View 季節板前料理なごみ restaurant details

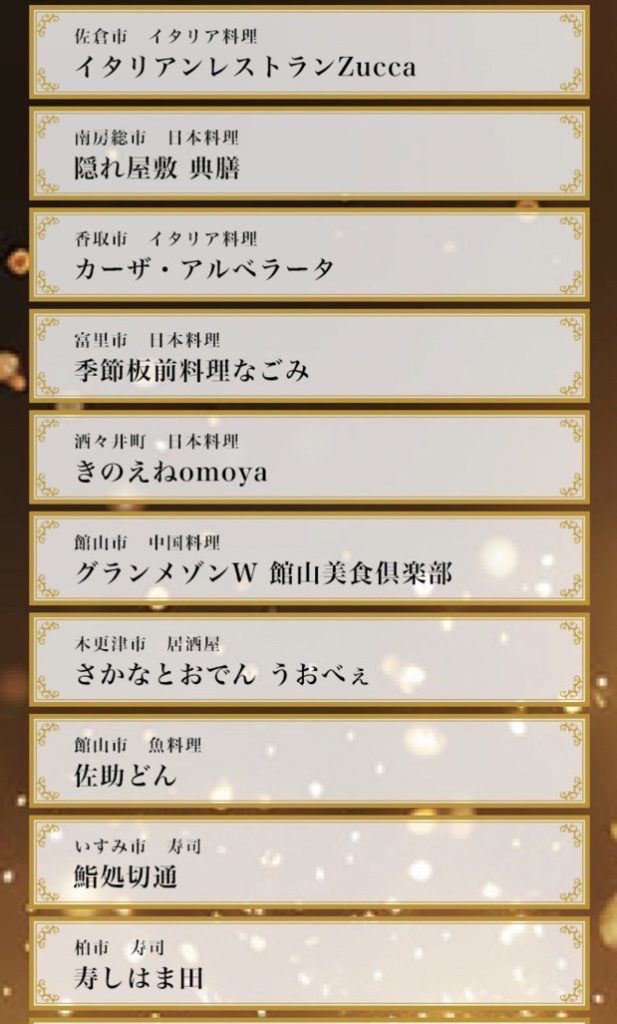308,356
